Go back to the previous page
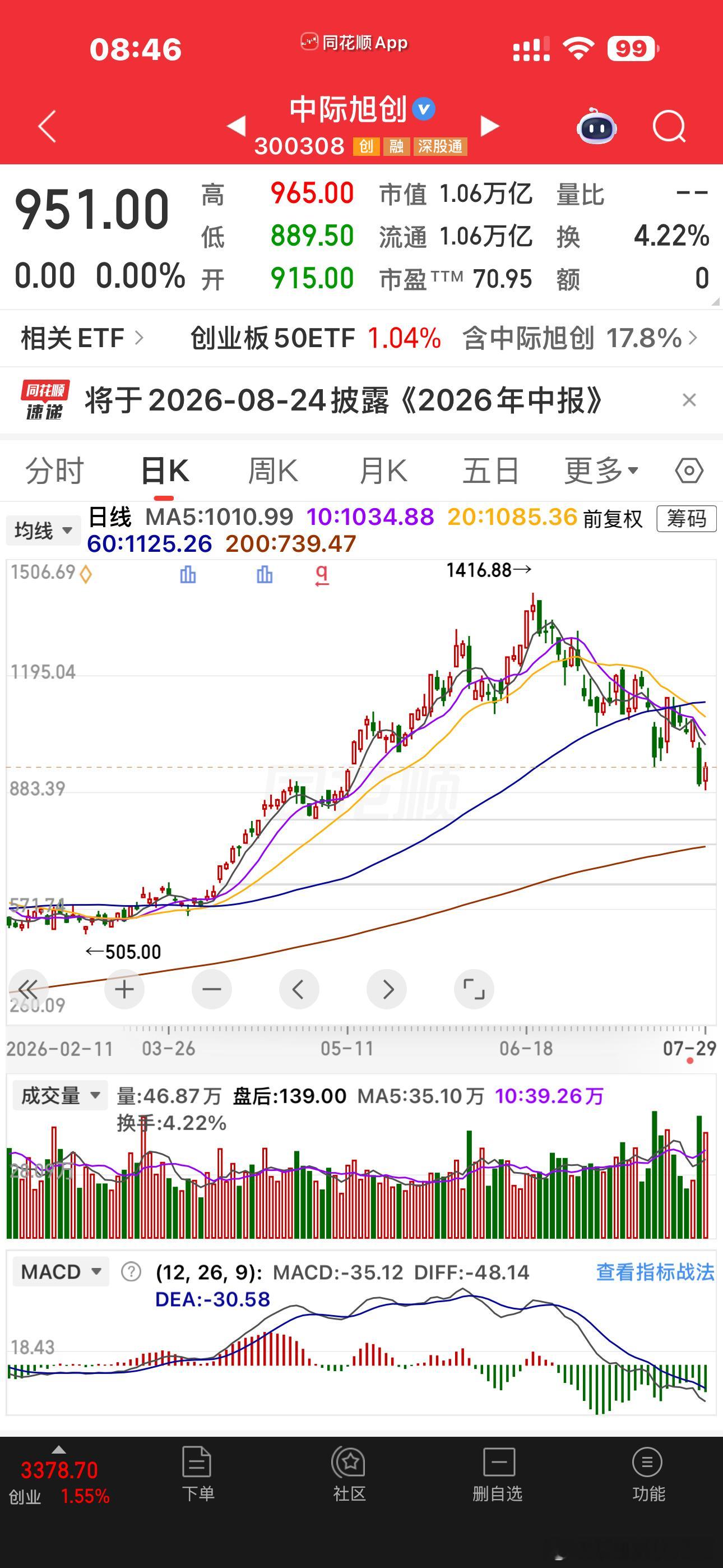The width and height of the screenshot is (723, 1568). pyautogui.click(x=47, y=126)
